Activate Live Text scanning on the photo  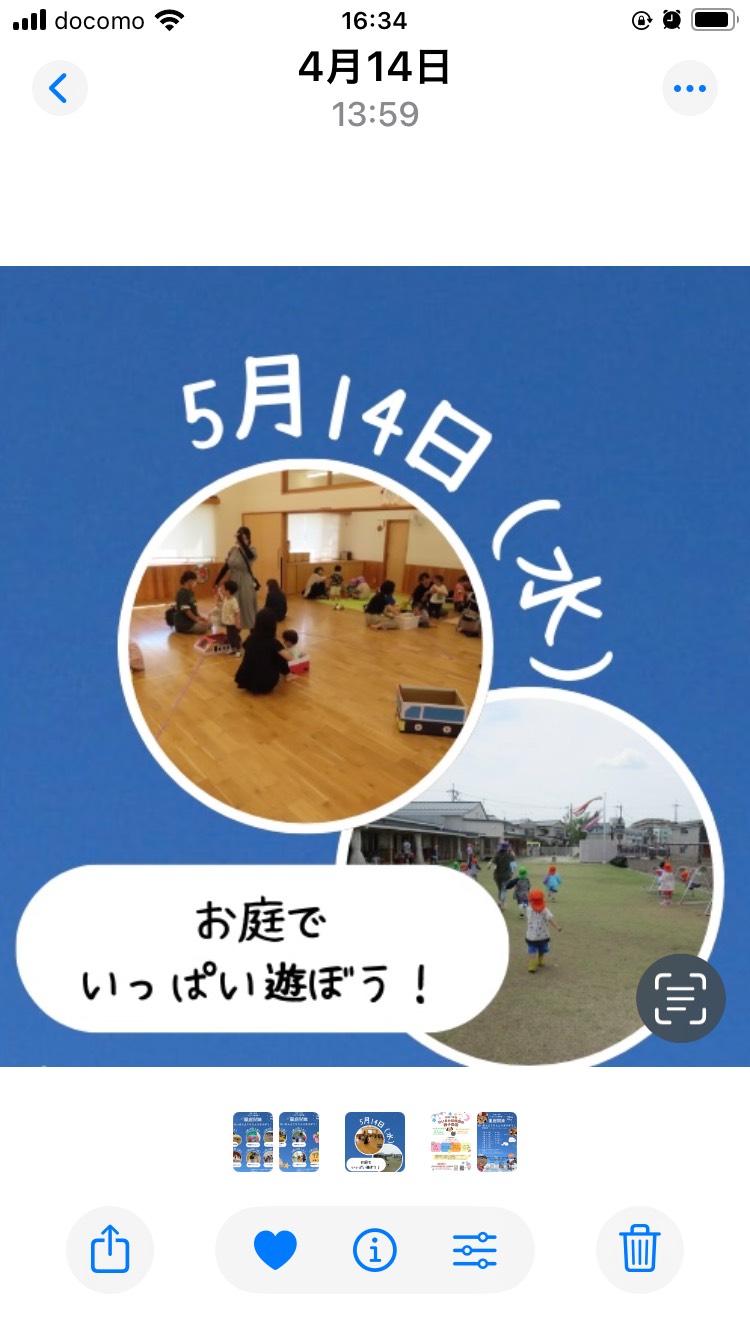[681, 998]
